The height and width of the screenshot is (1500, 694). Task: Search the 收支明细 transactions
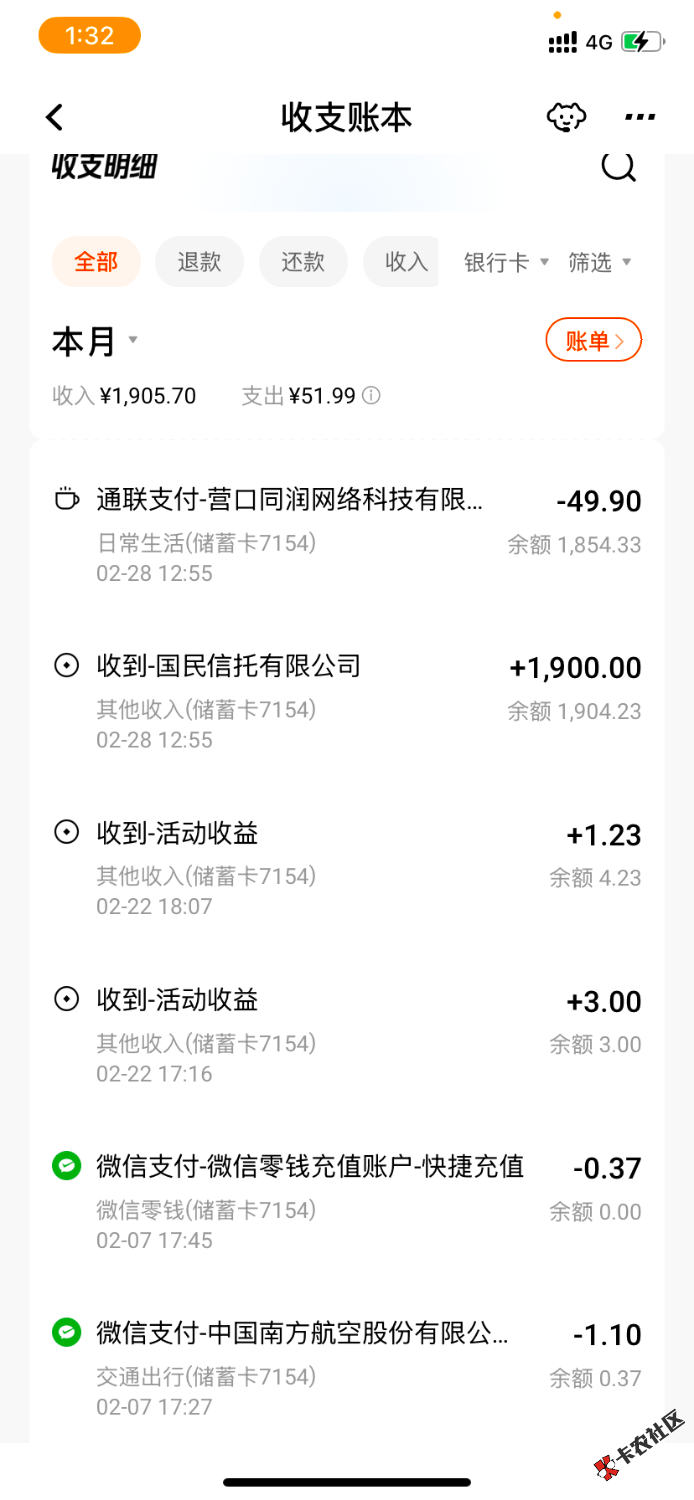pyautogui.click(x=618, y=166)
